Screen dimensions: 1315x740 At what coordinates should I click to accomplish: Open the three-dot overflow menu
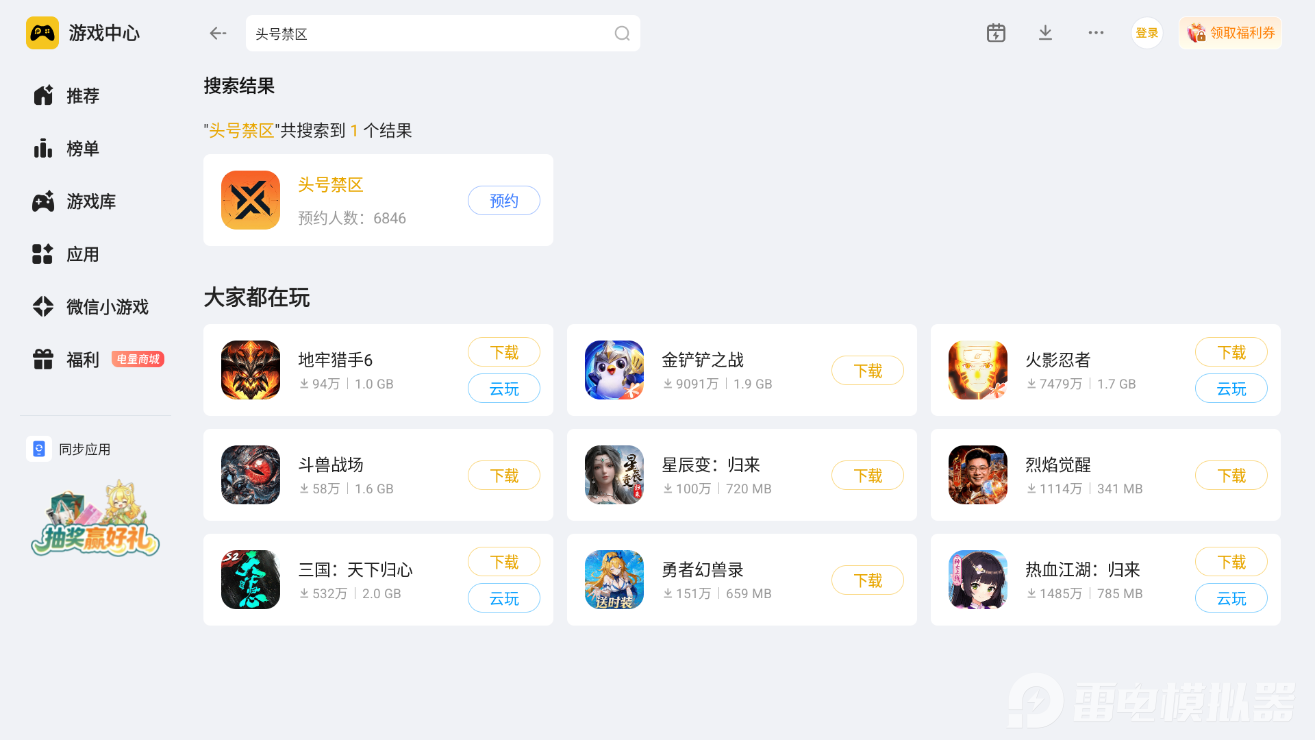tap(1096, 33)
